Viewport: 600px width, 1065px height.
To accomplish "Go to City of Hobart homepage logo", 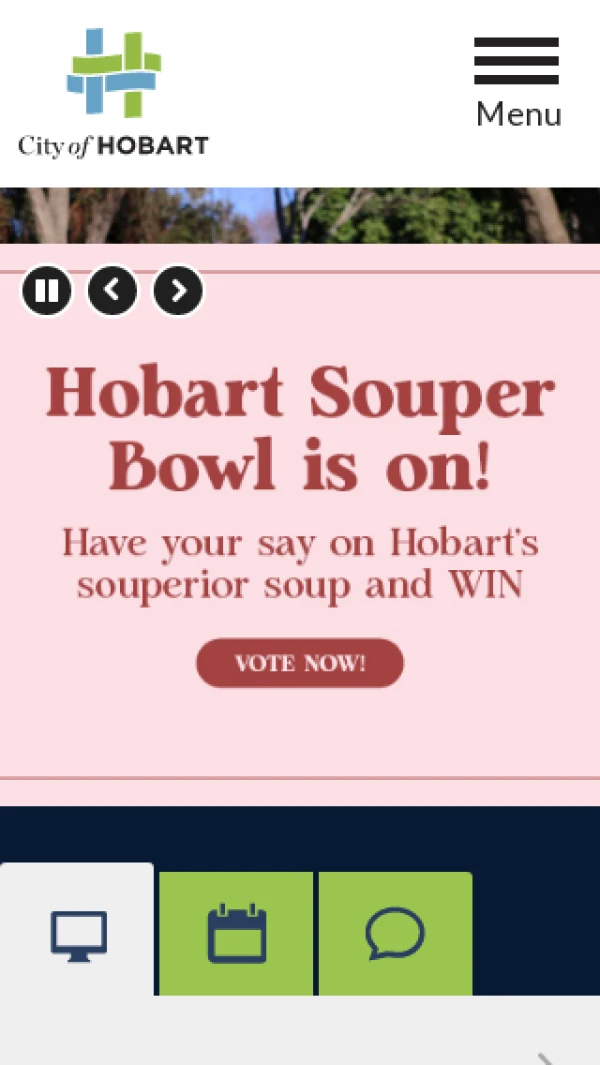I will (113, 93).
